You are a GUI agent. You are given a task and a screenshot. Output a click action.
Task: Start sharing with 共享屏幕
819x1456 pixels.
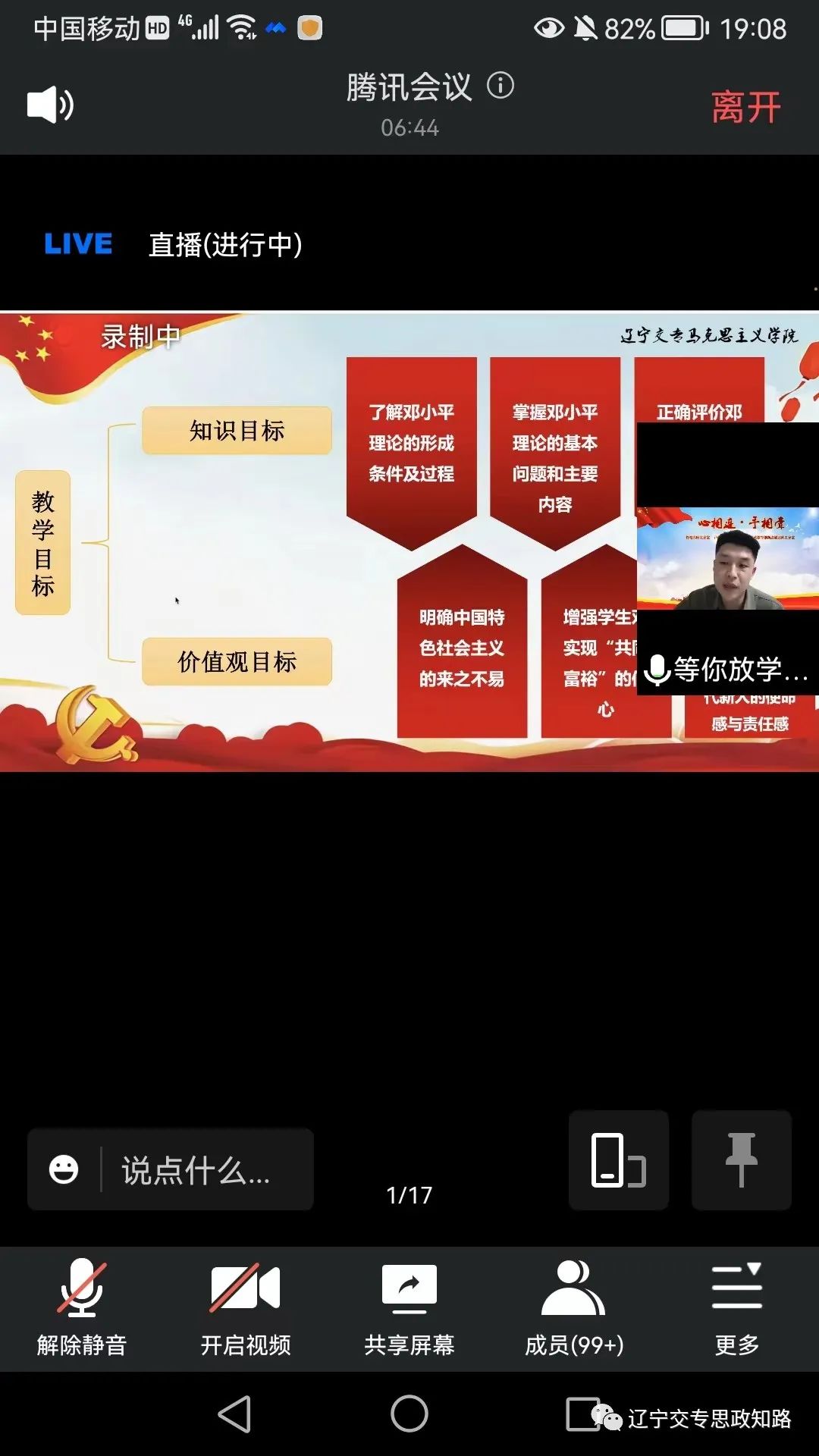(409, 1308)
